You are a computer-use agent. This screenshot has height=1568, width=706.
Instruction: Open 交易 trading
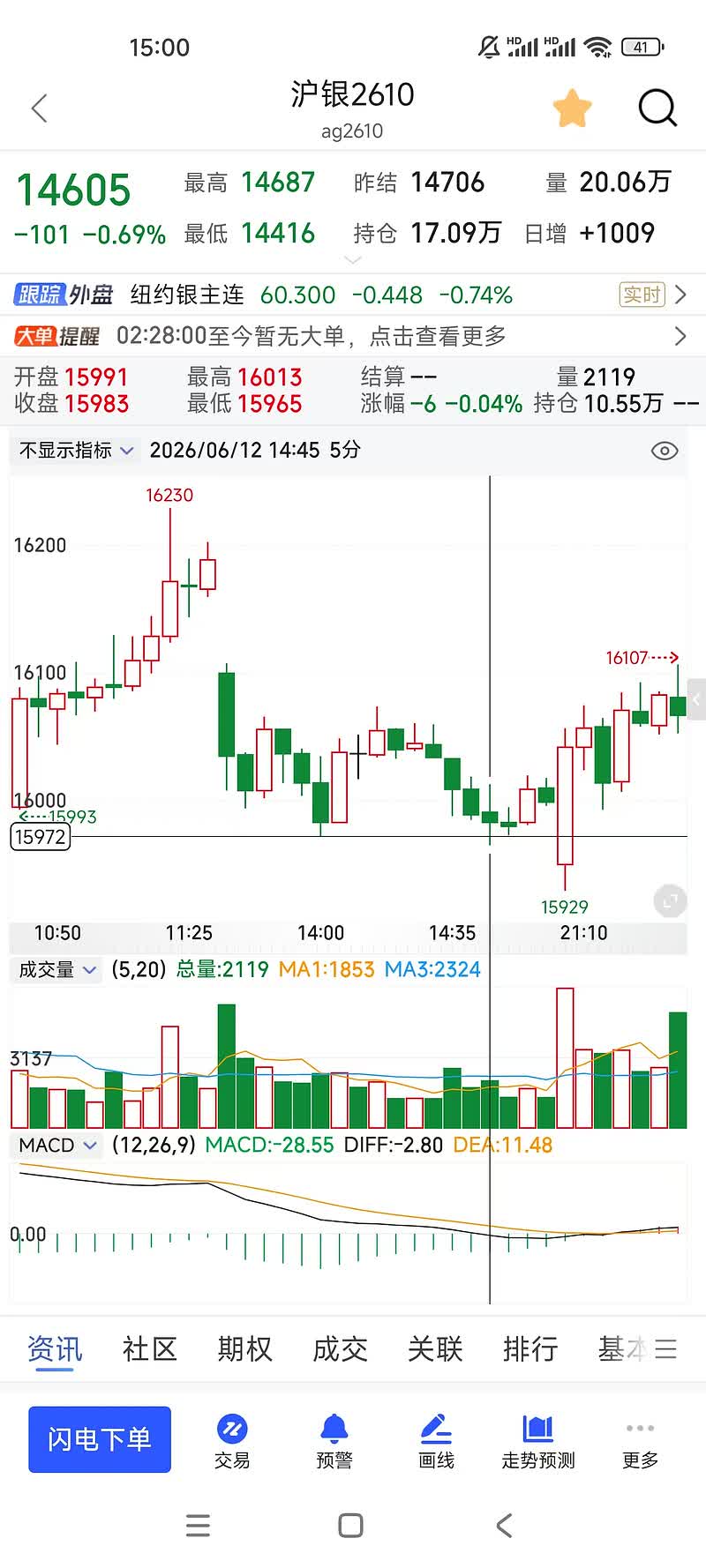pos(232,1442)
